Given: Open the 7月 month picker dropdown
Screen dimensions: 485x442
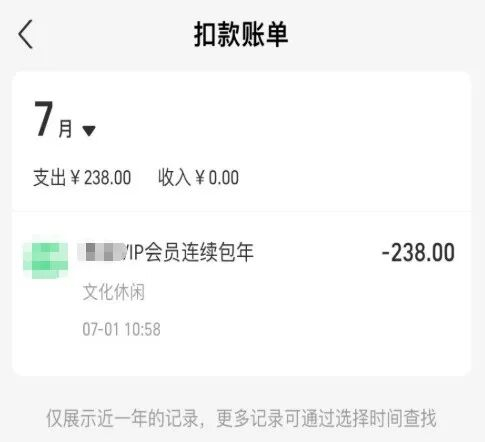Looking at the screenshot, I should click(x=65, y=120).
